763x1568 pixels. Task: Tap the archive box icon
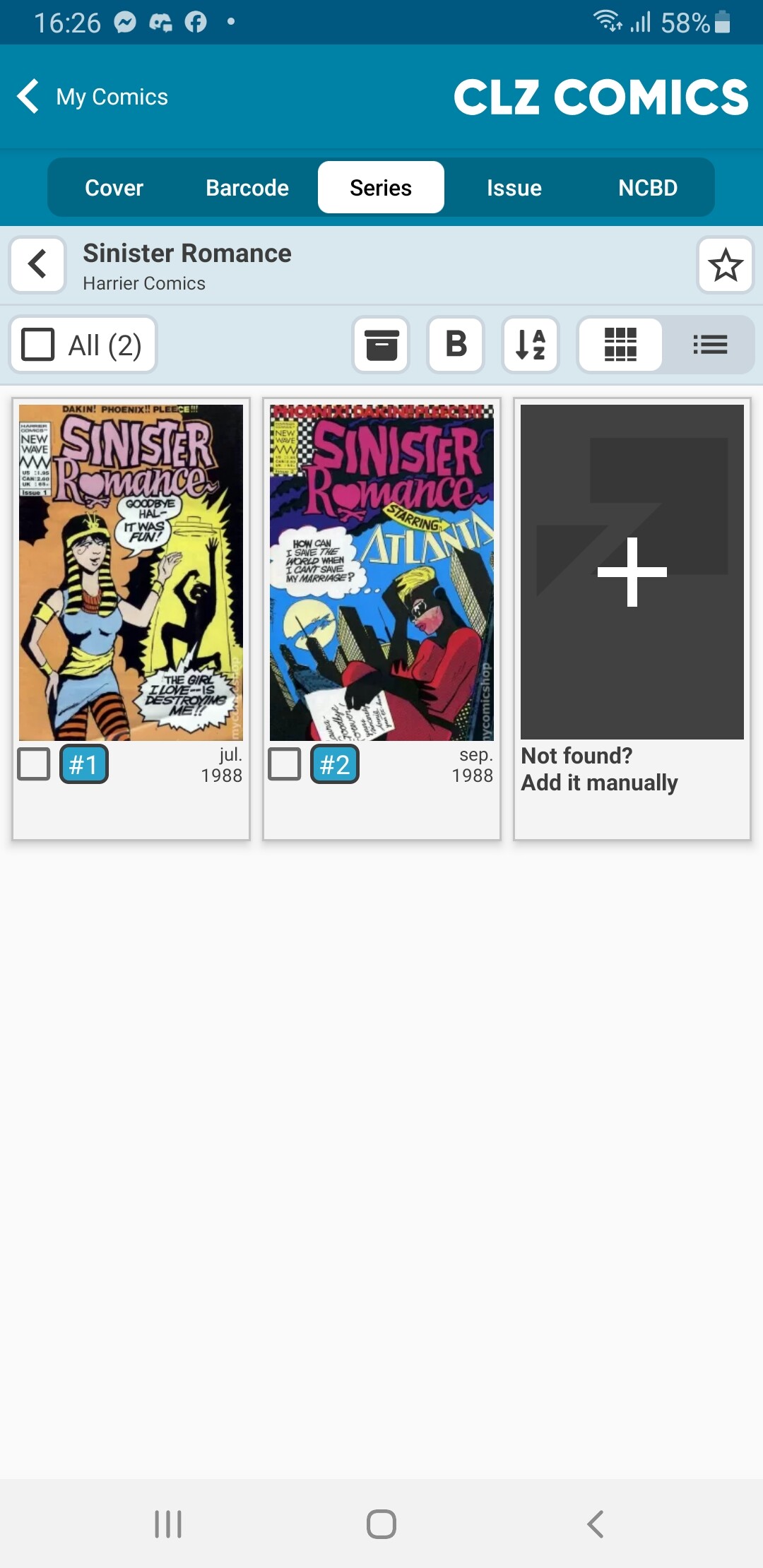coord(381,345)
